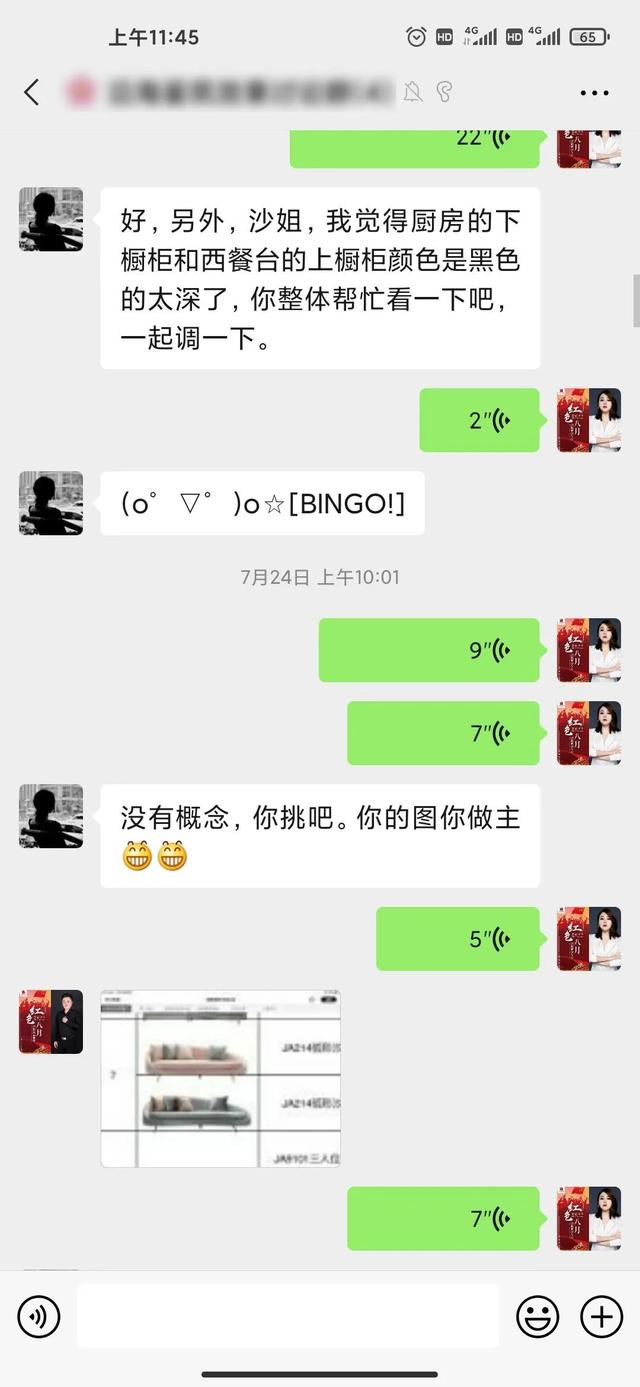Tap the message text input field

[287, 1317]
